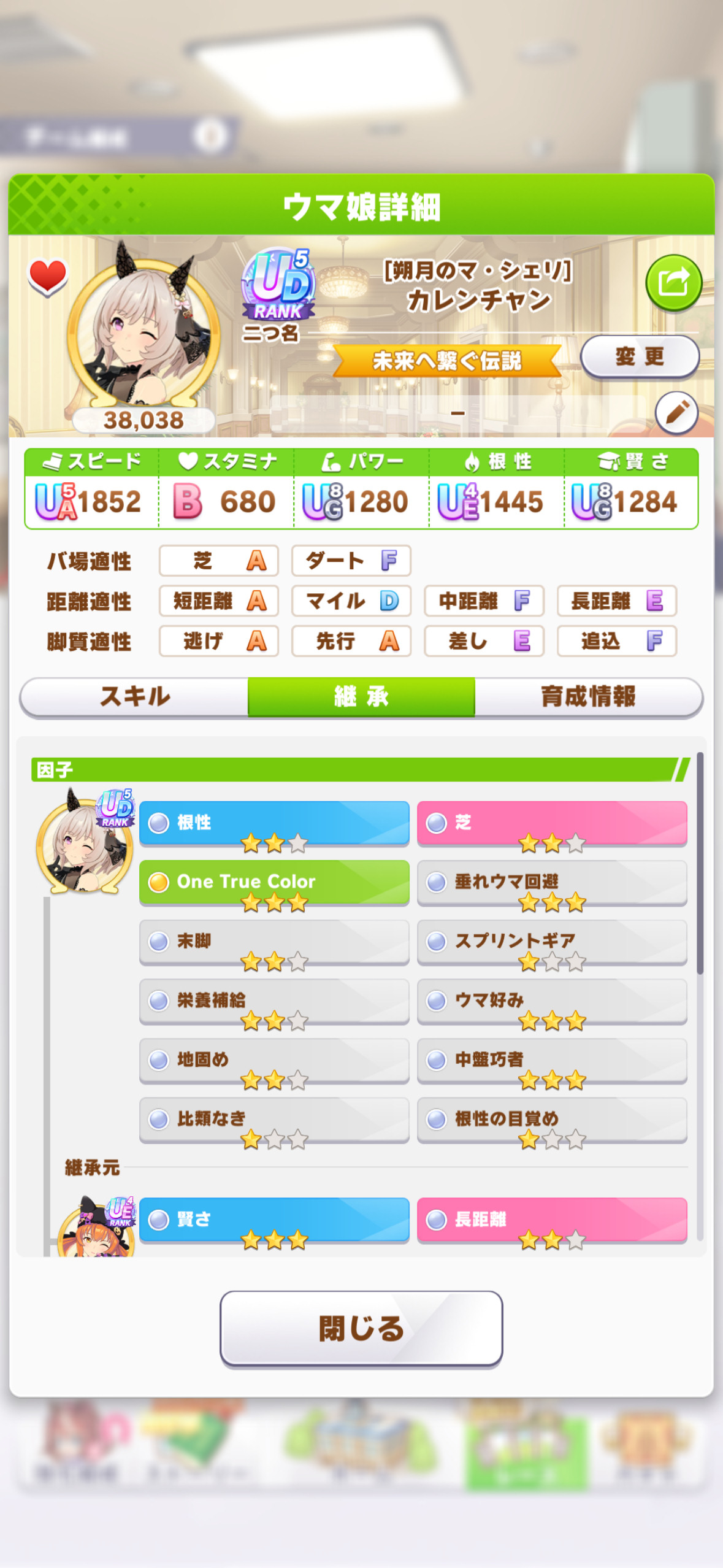
Task: Close the dialog with 閉じる
Action: coord(361,1329)
